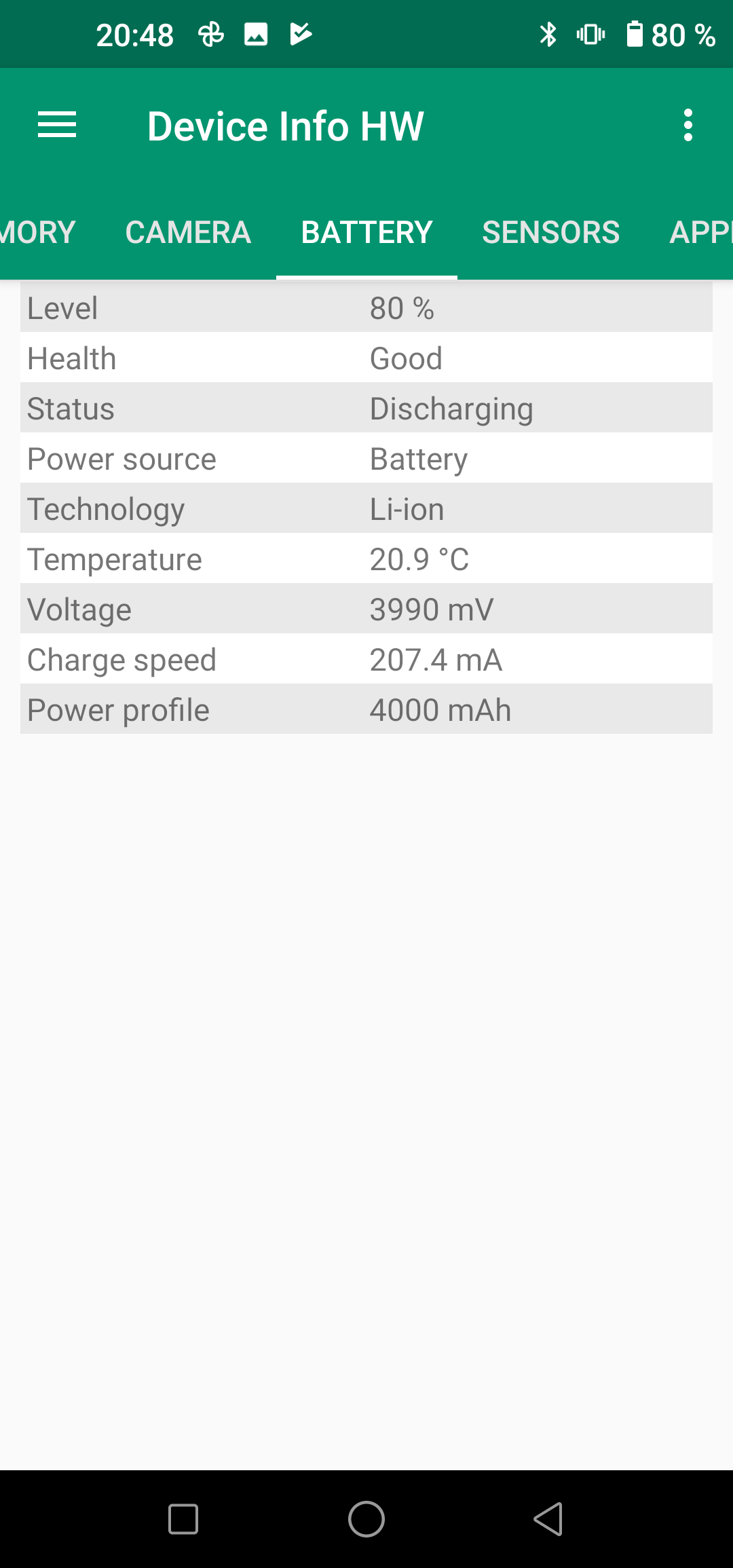The width and height of the screenshot is (733, 1568).
Task: Go to the home screen
Action: click(366, 1518)
